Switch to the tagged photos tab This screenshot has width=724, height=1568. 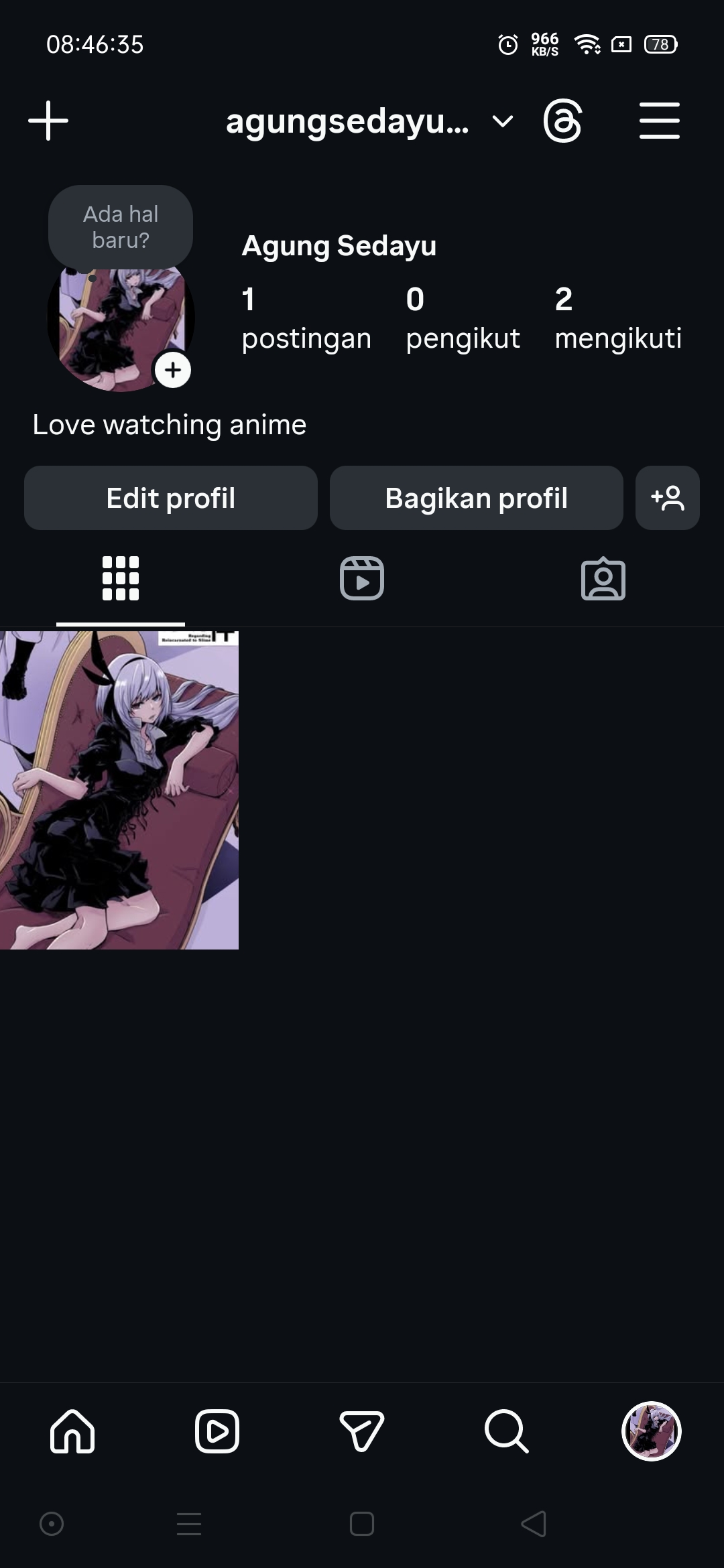tap(603, 578)
